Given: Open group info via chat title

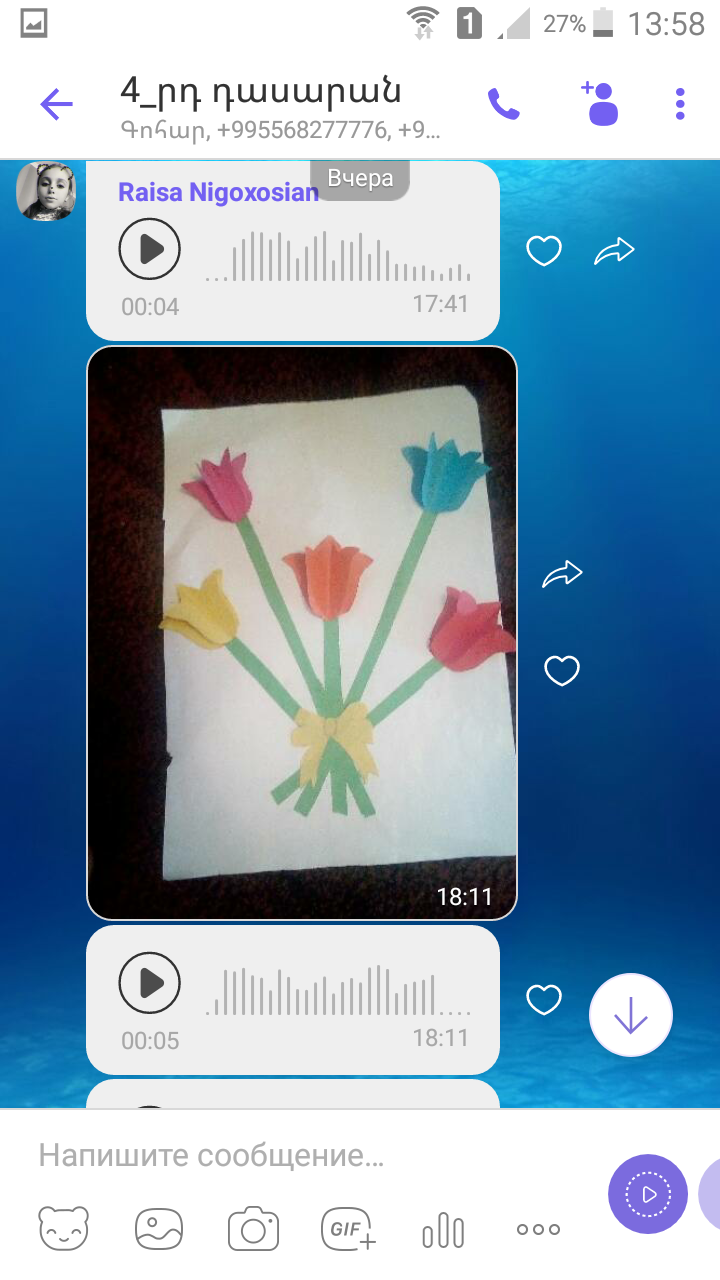Looking at the screenshot, I should (x=261, y=91).
